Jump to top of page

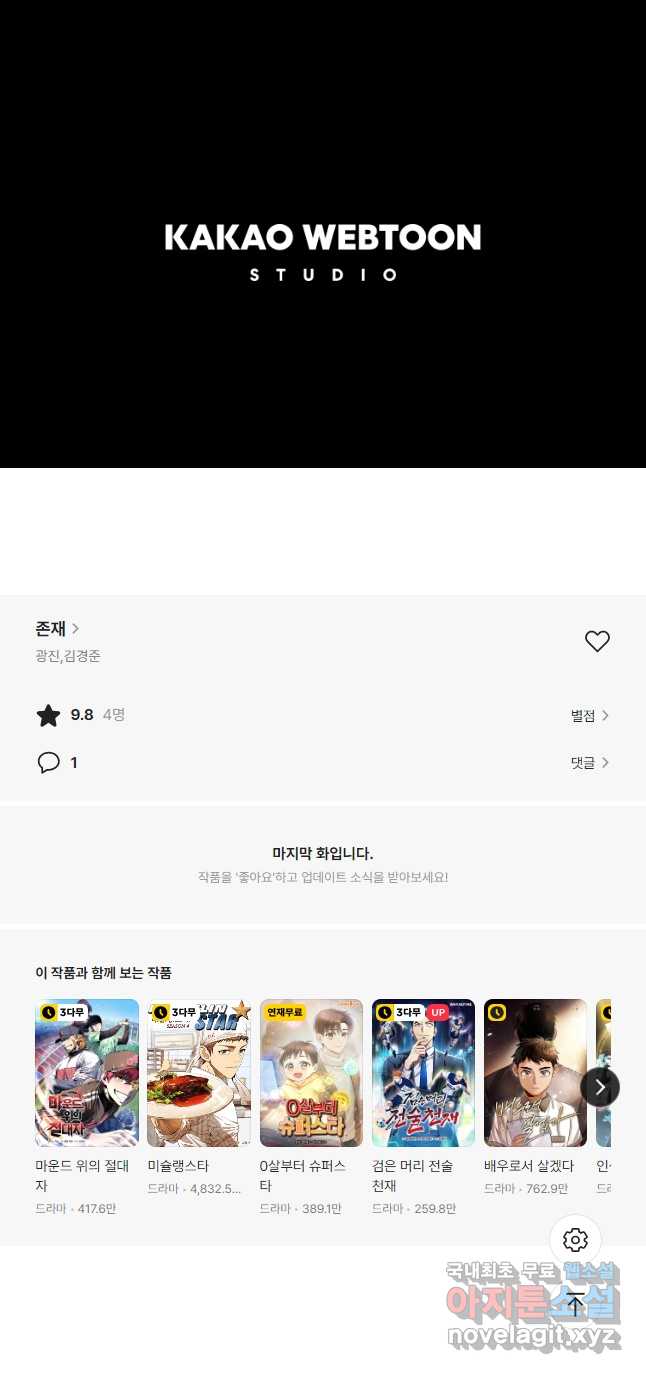(x=576, y=1304)
